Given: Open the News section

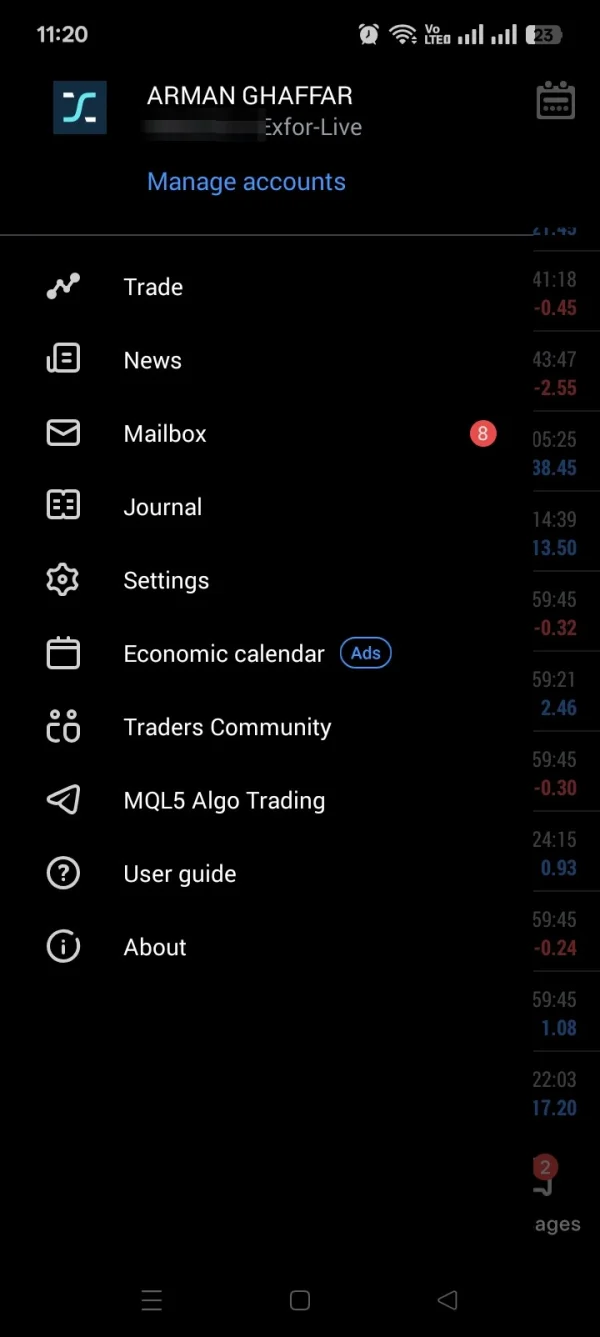Looking at the screenshot, I should pyautogui.click(x=152, y=361).
